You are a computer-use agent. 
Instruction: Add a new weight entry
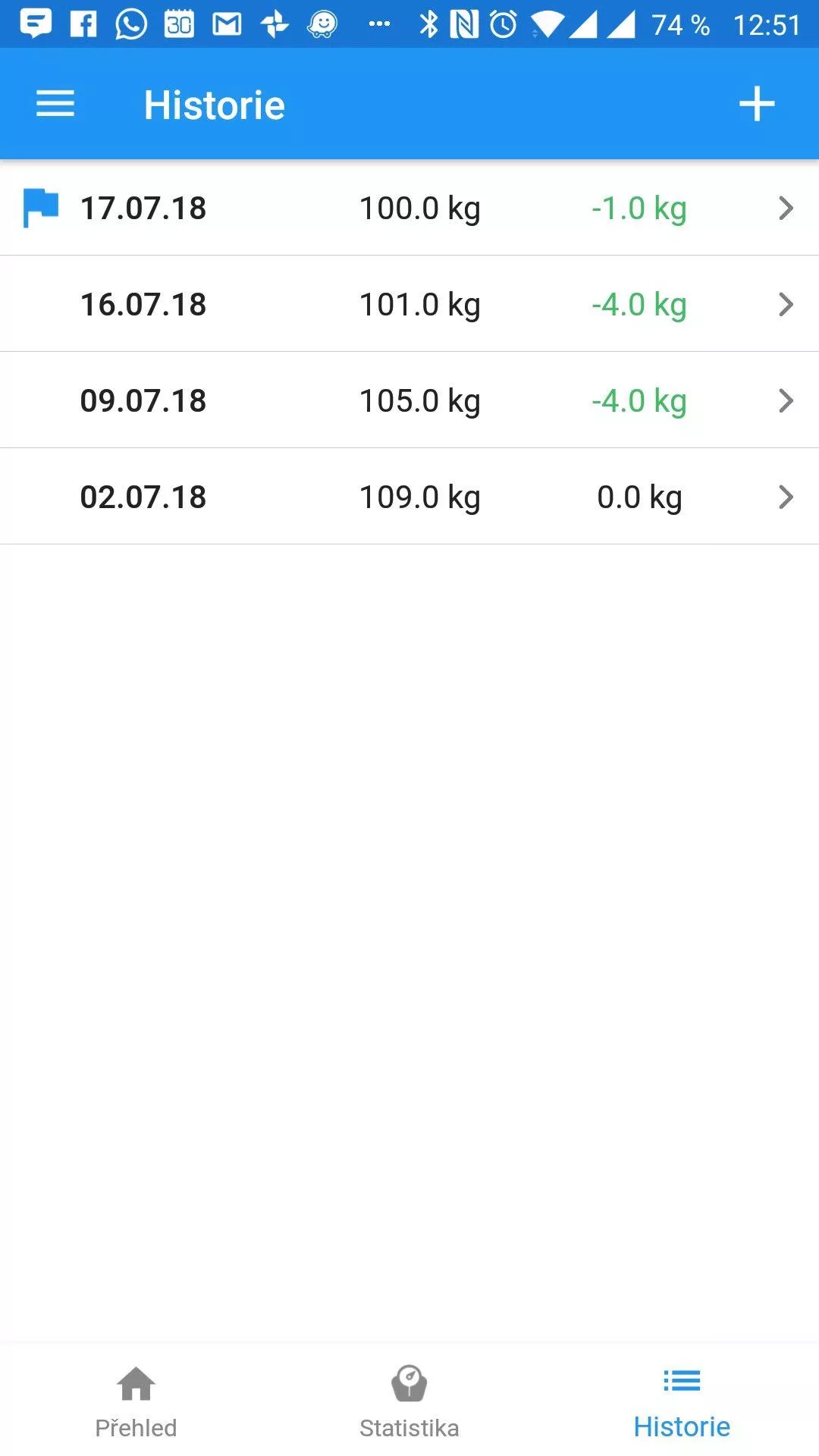(757, 104)
